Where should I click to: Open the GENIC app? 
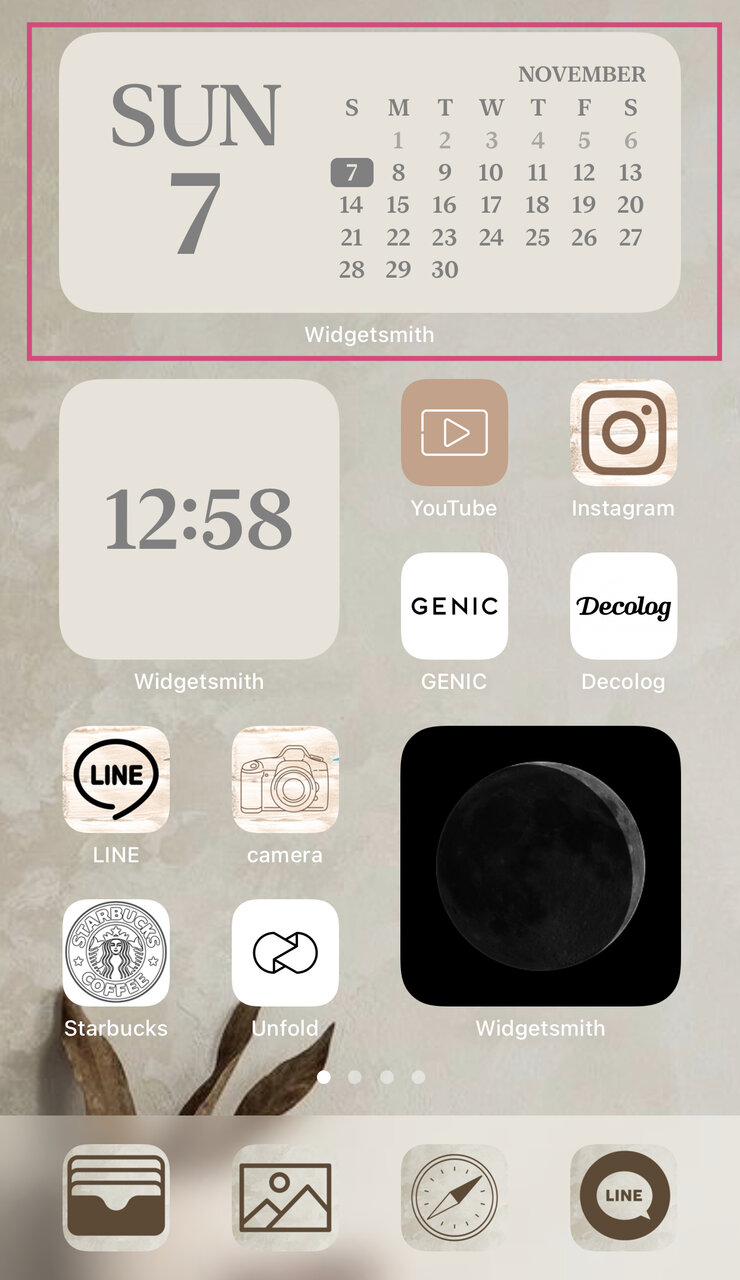(454, 606)
